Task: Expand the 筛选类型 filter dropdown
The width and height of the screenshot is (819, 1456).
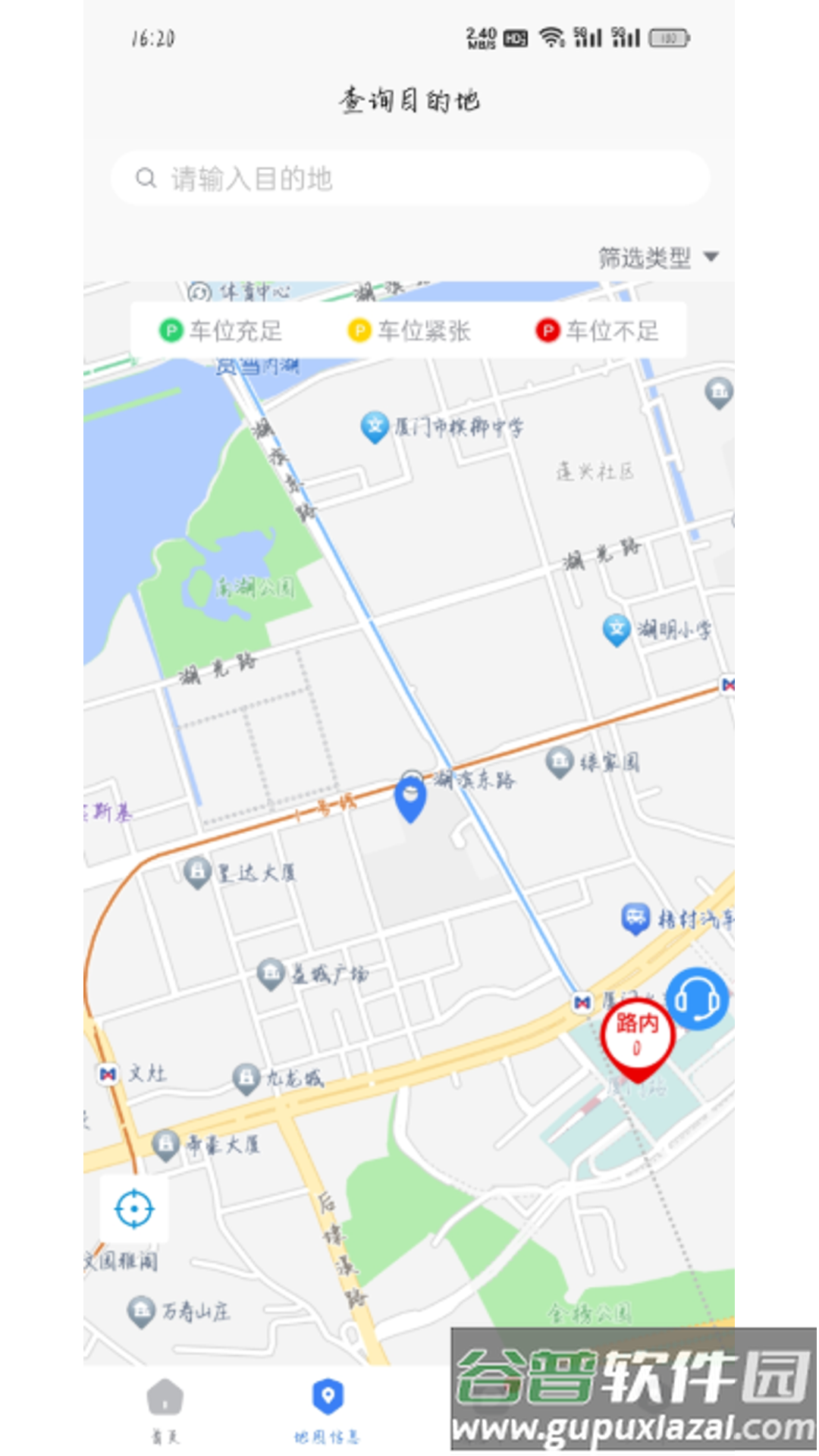Action: (657, 258)
